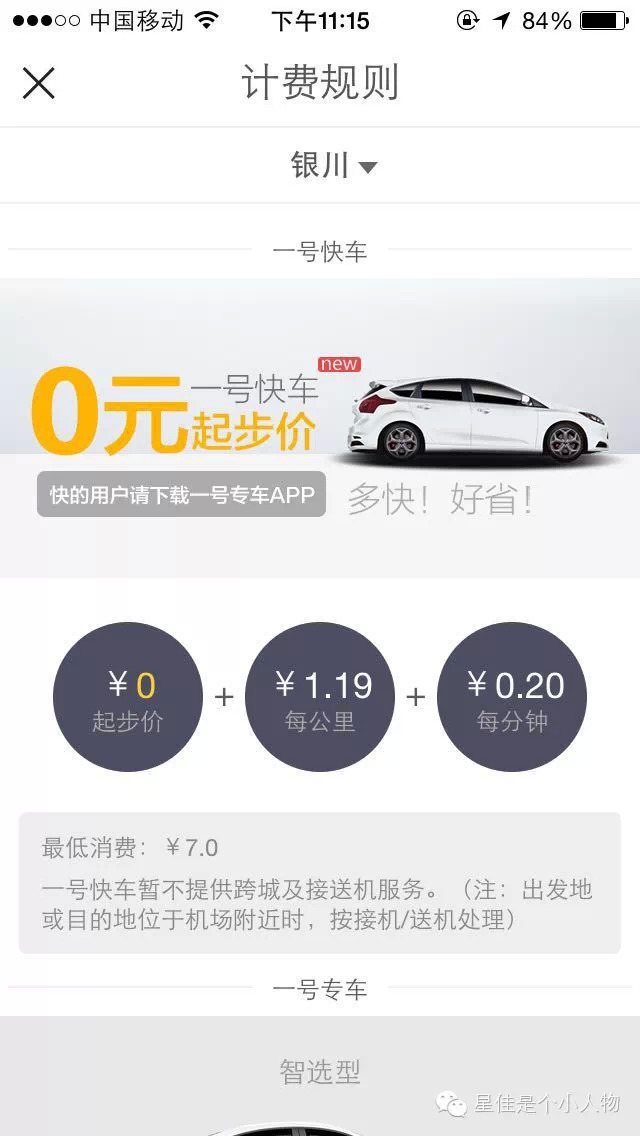The width and height of the screenshot is (640, 1136).
Task: Tap the 快的用户请下载一号专车APP button
Action: [182, 494]
